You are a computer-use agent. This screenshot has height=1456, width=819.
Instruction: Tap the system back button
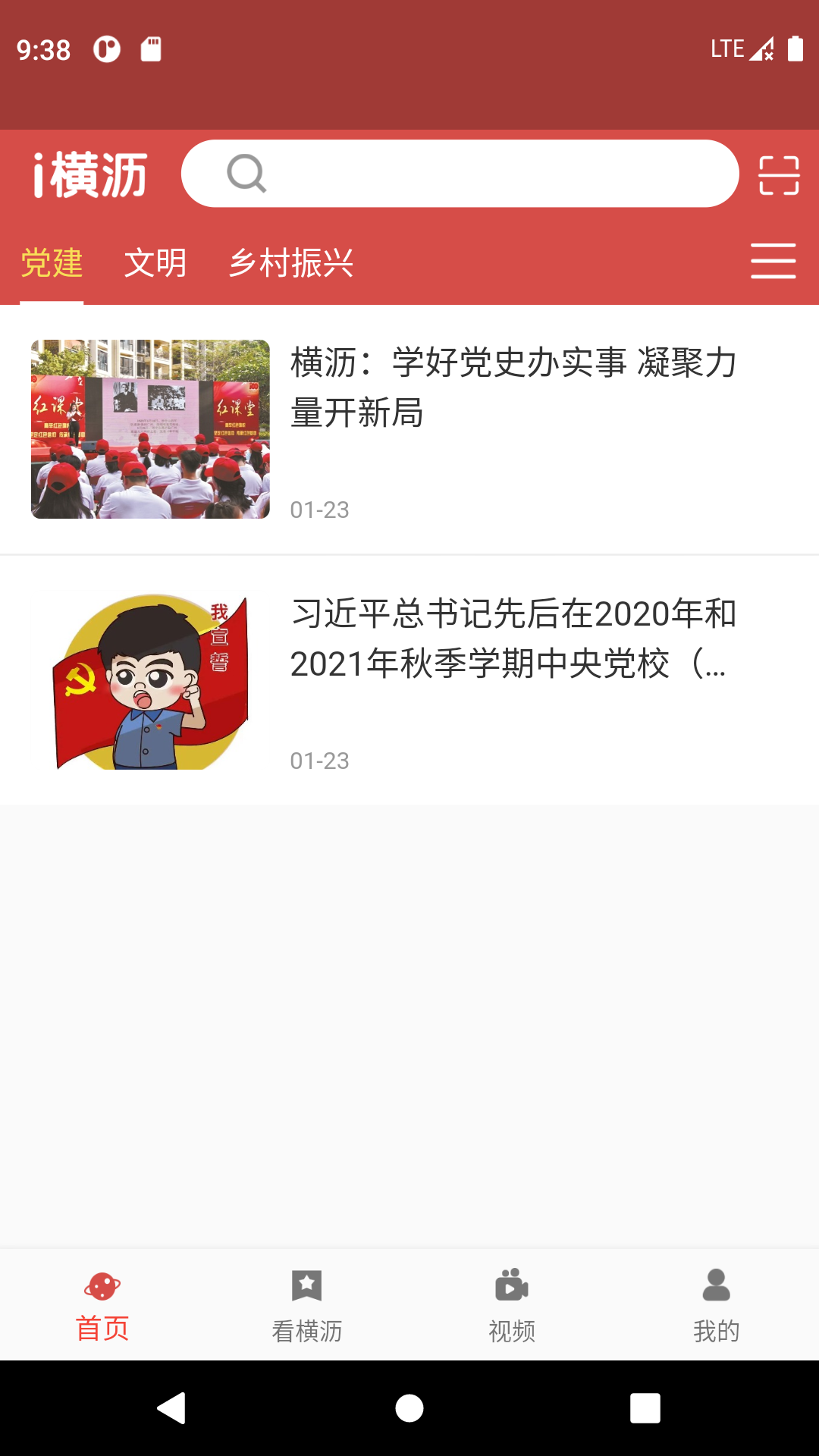pyautogui.click(x=172, y=1408)
